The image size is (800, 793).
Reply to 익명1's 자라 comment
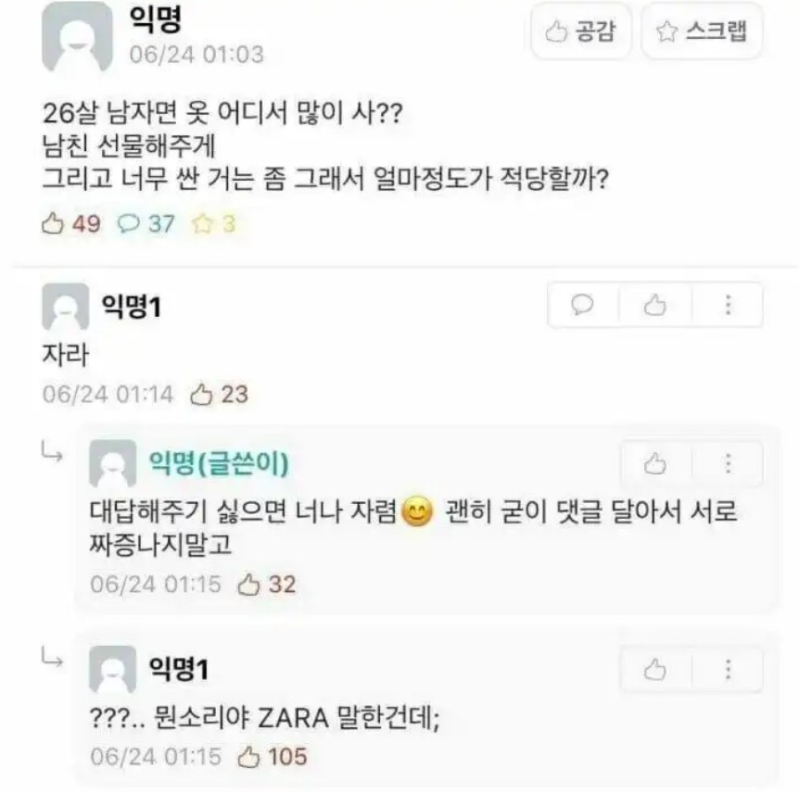pyautogui.click(x=583, y=304)
